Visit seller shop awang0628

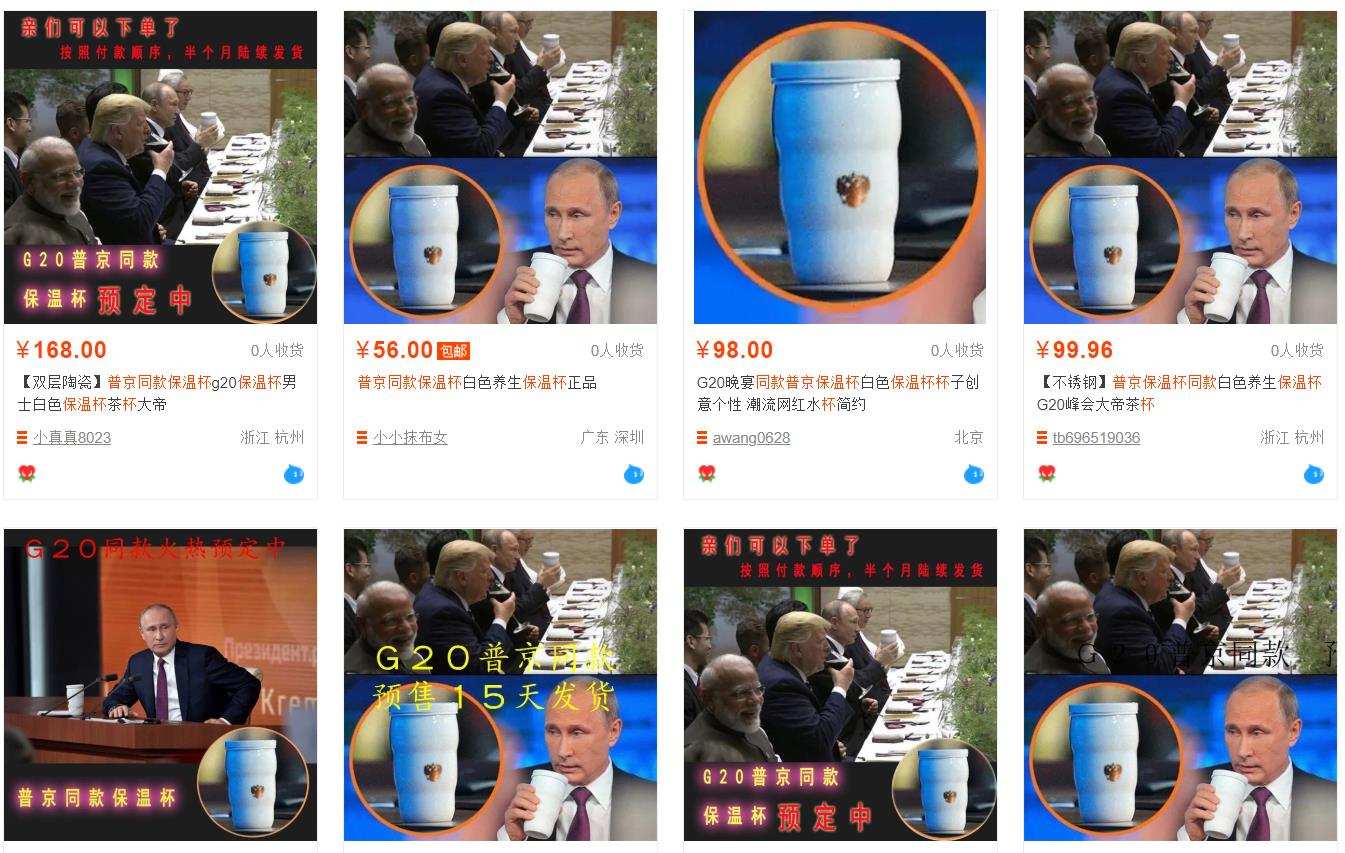(x=751, y=438)
